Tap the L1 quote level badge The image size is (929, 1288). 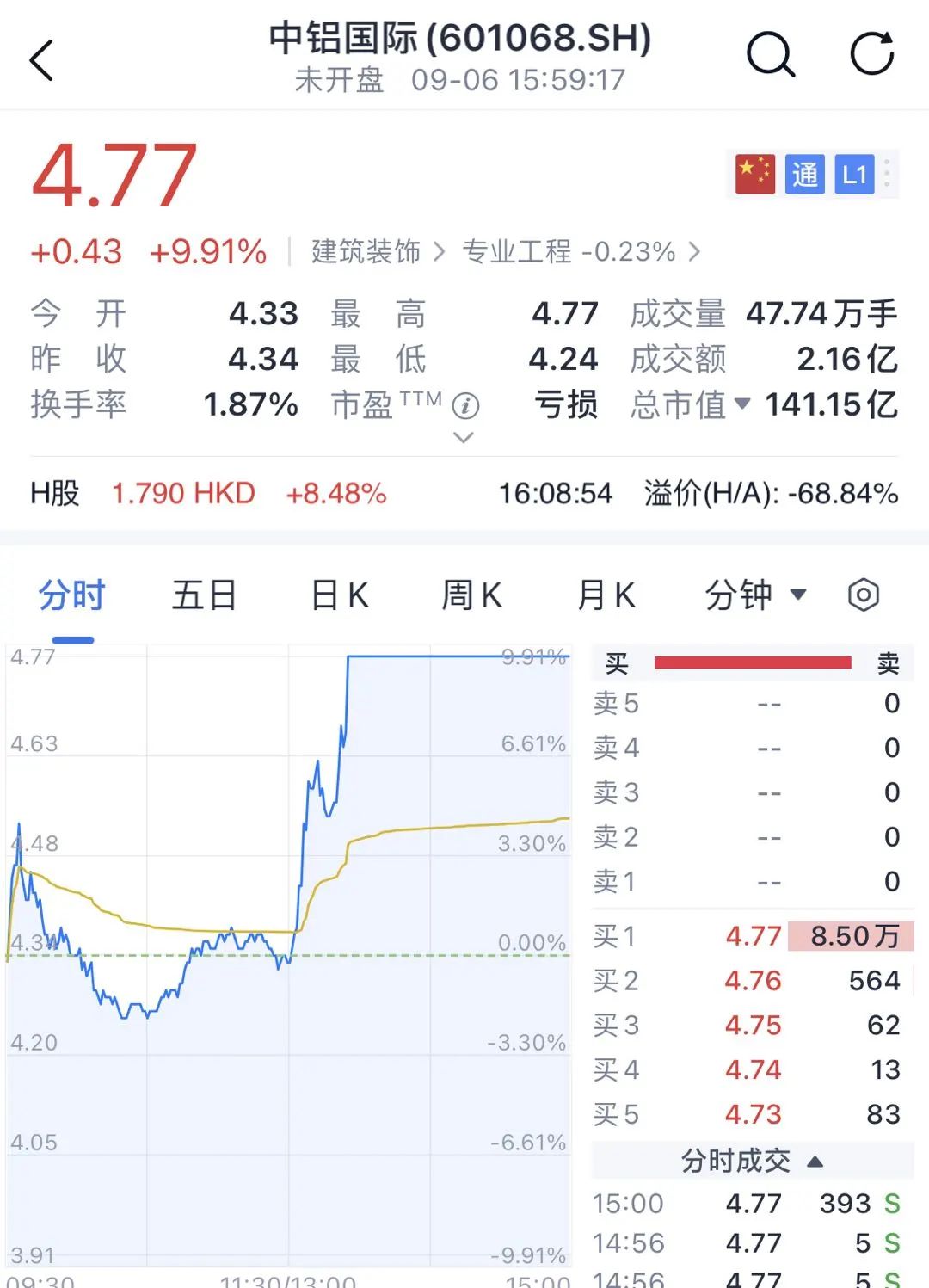tap(854, 174)
